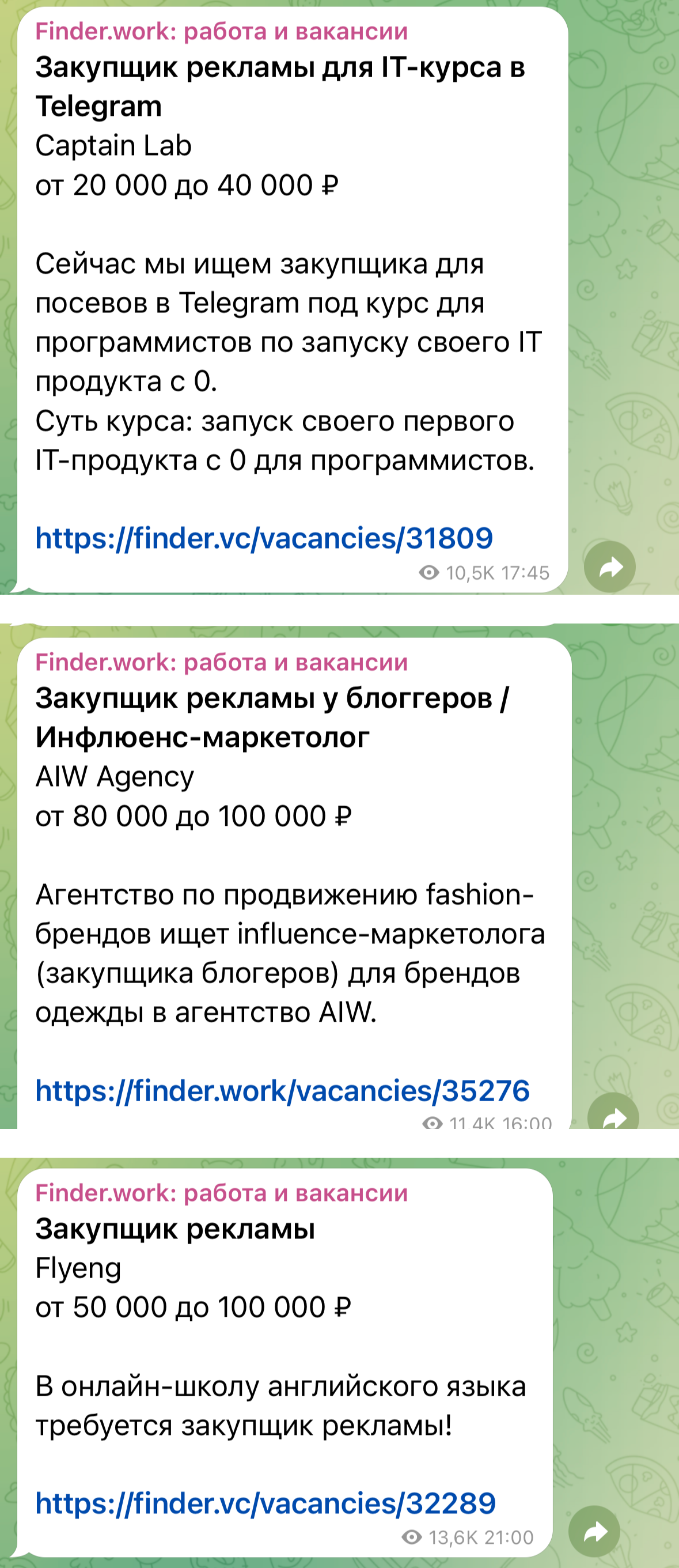Open the finder.vc/vacancies/32289 link
Screen dimensions: 679x1568
click(x=266, y=1503)
